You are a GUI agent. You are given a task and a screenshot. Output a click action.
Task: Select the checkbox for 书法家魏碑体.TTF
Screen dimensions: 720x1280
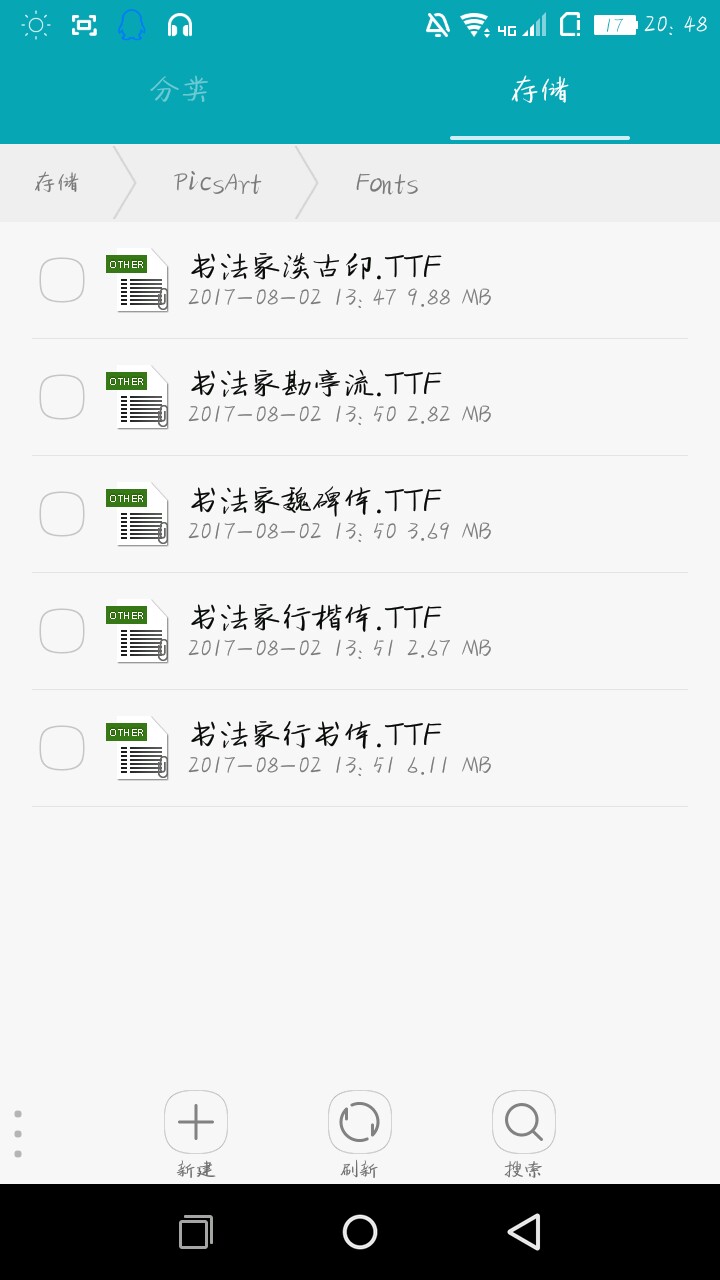62,514
